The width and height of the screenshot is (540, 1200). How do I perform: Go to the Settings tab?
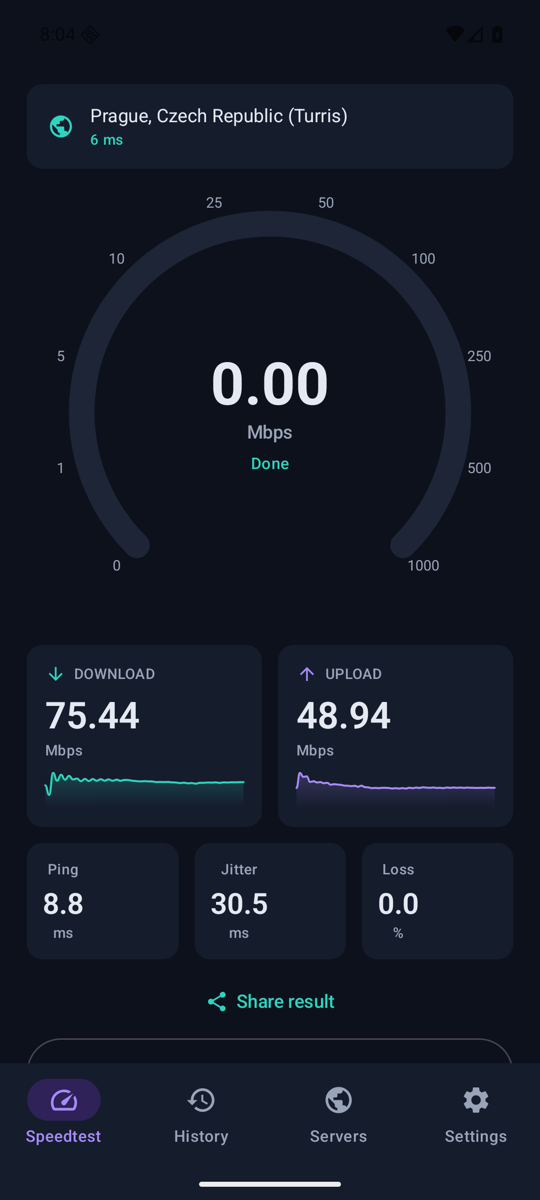(x=476, y=1115)
